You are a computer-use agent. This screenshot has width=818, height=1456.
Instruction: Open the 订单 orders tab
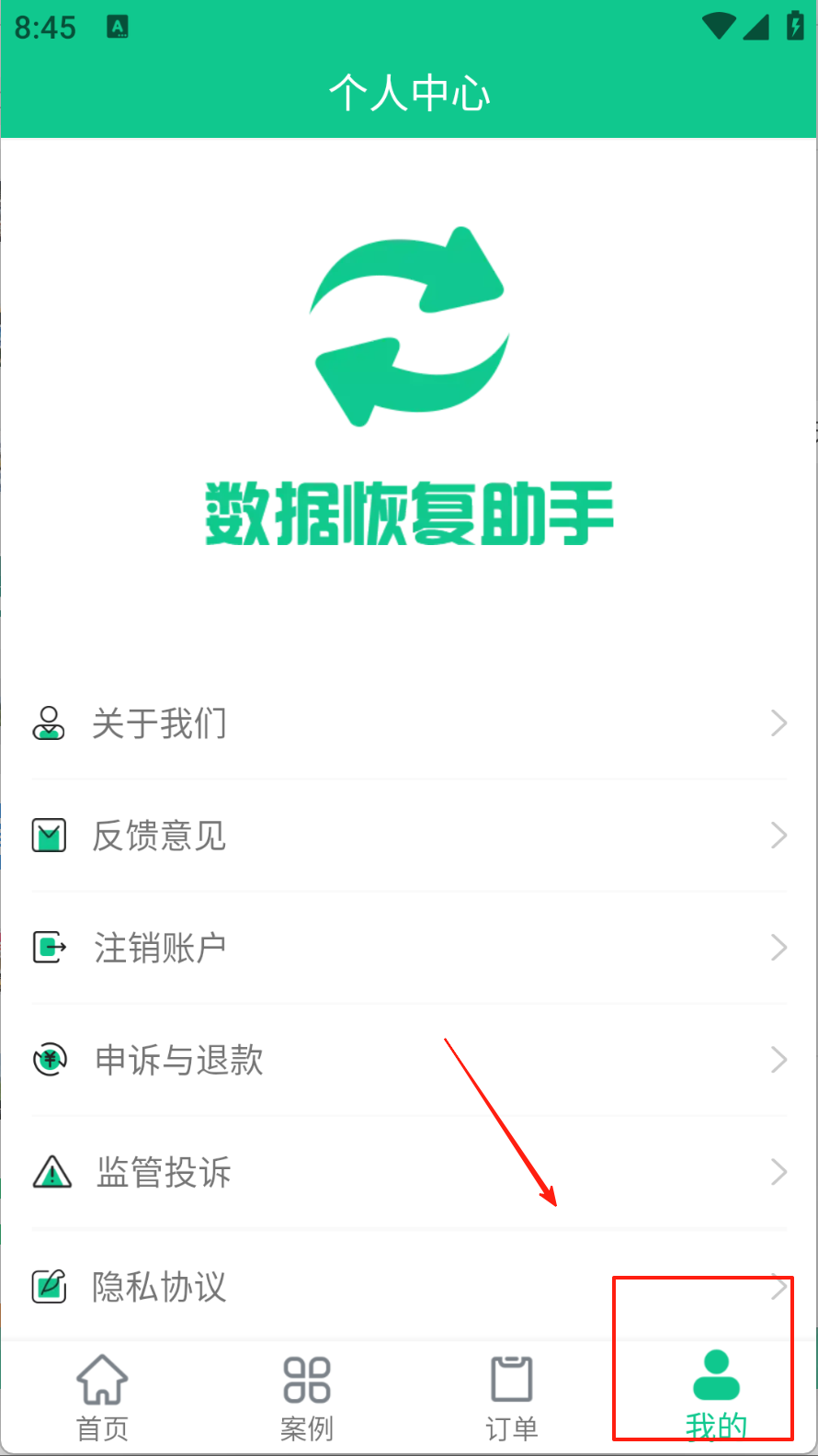[x=511, y=1396]
